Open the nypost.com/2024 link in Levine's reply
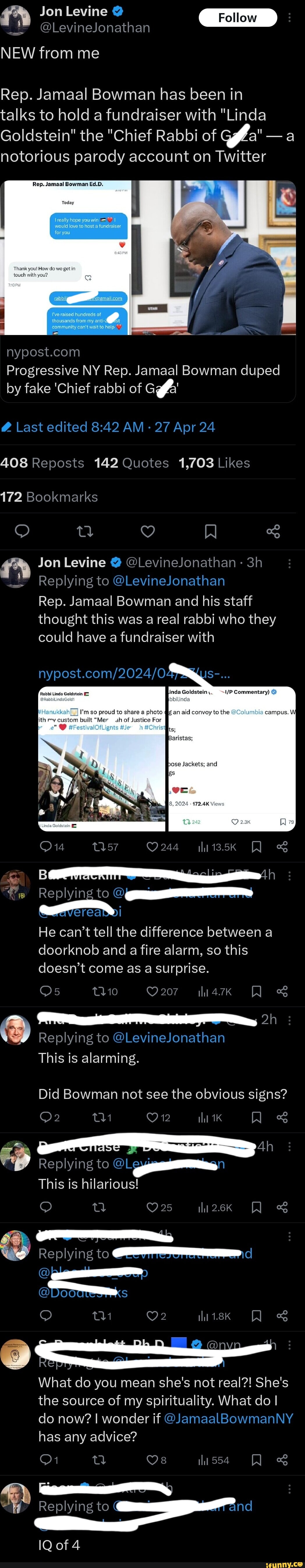305x1568 pixels. [x=134, y=673]
